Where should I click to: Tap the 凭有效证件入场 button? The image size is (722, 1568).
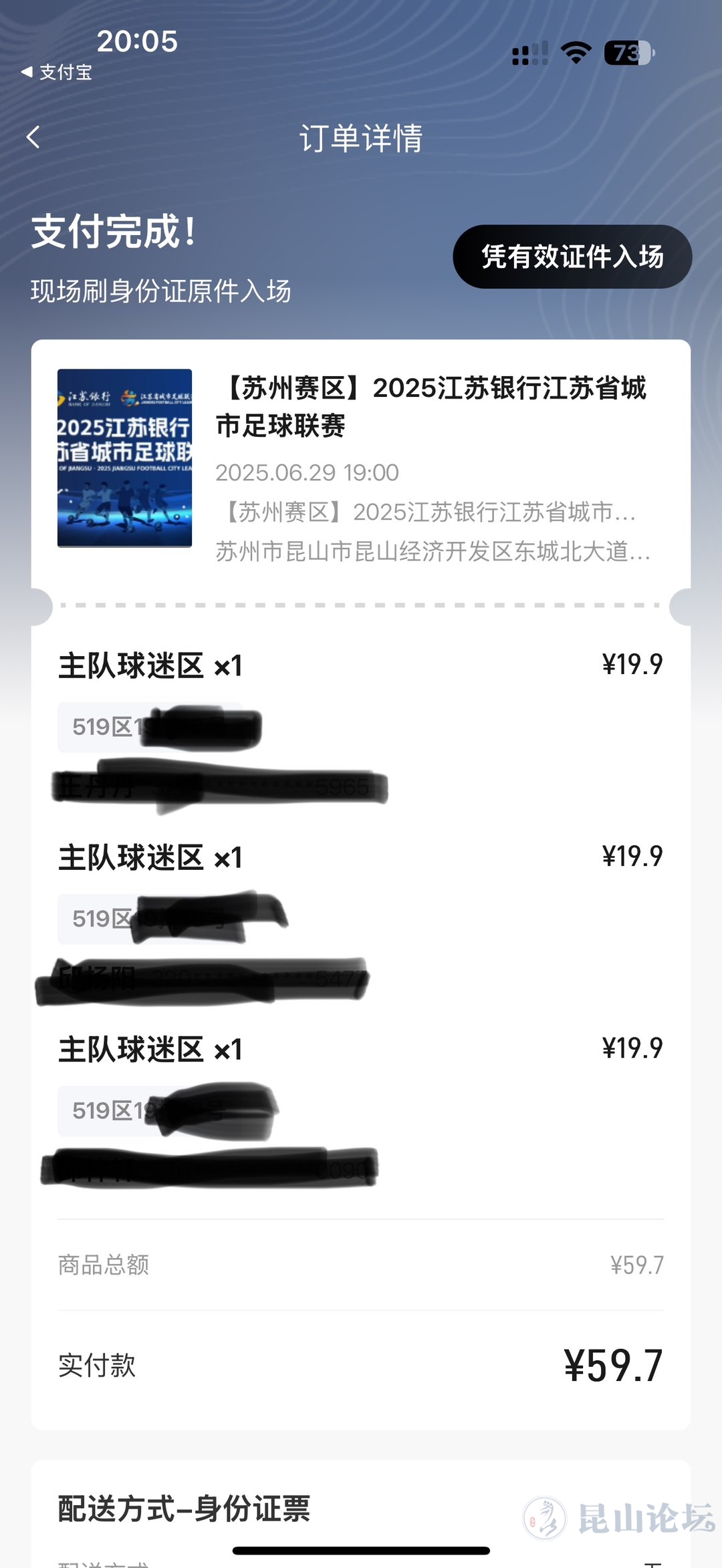point(572,257)
